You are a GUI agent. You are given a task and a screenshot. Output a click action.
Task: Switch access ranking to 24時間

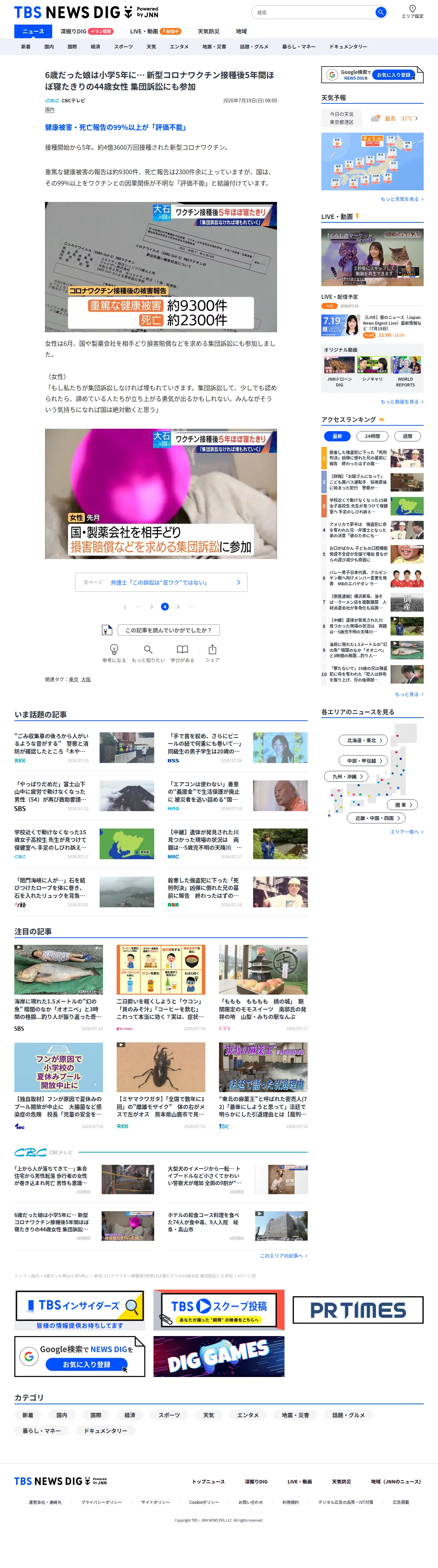pyautogui.click(x=372, y=437)
